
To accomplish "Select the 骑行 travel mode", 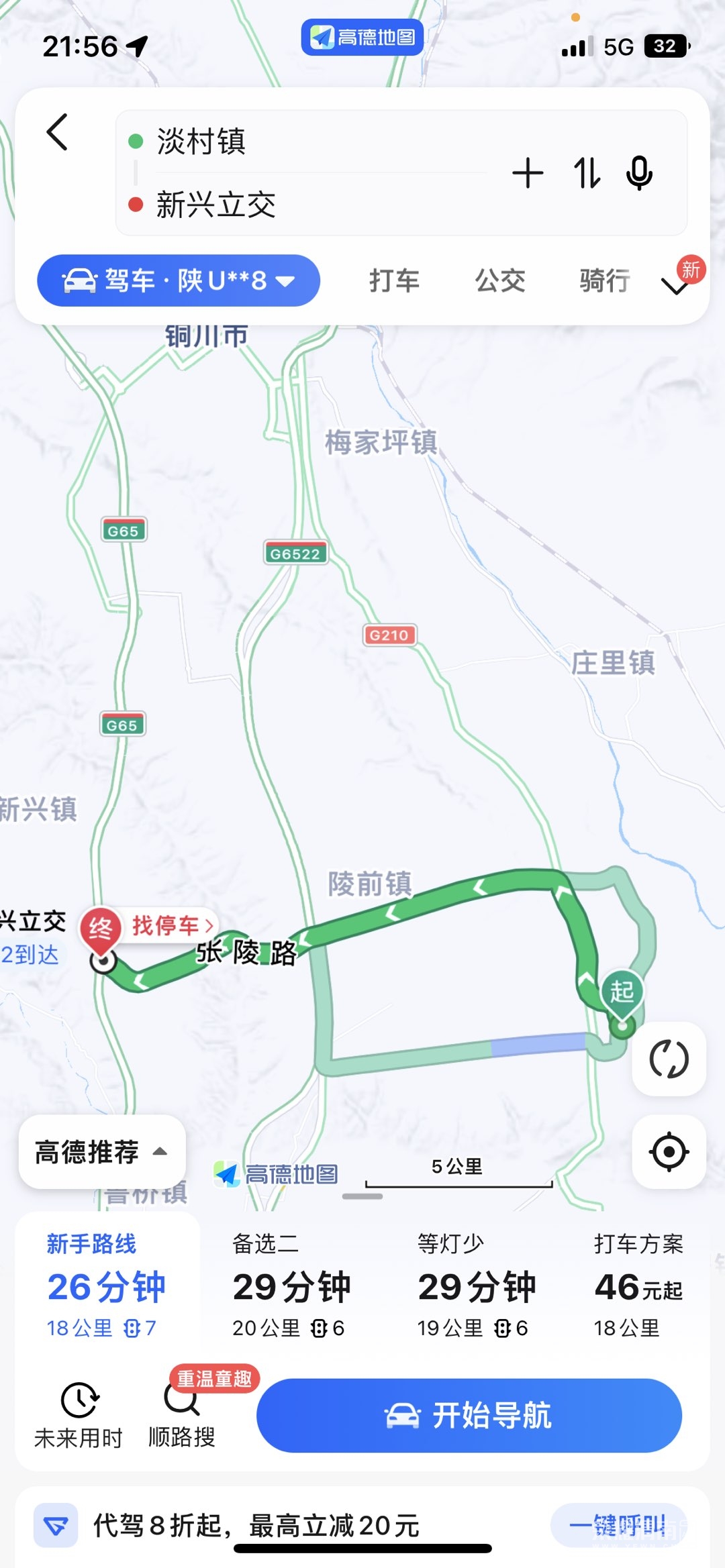I will [605, 280].
